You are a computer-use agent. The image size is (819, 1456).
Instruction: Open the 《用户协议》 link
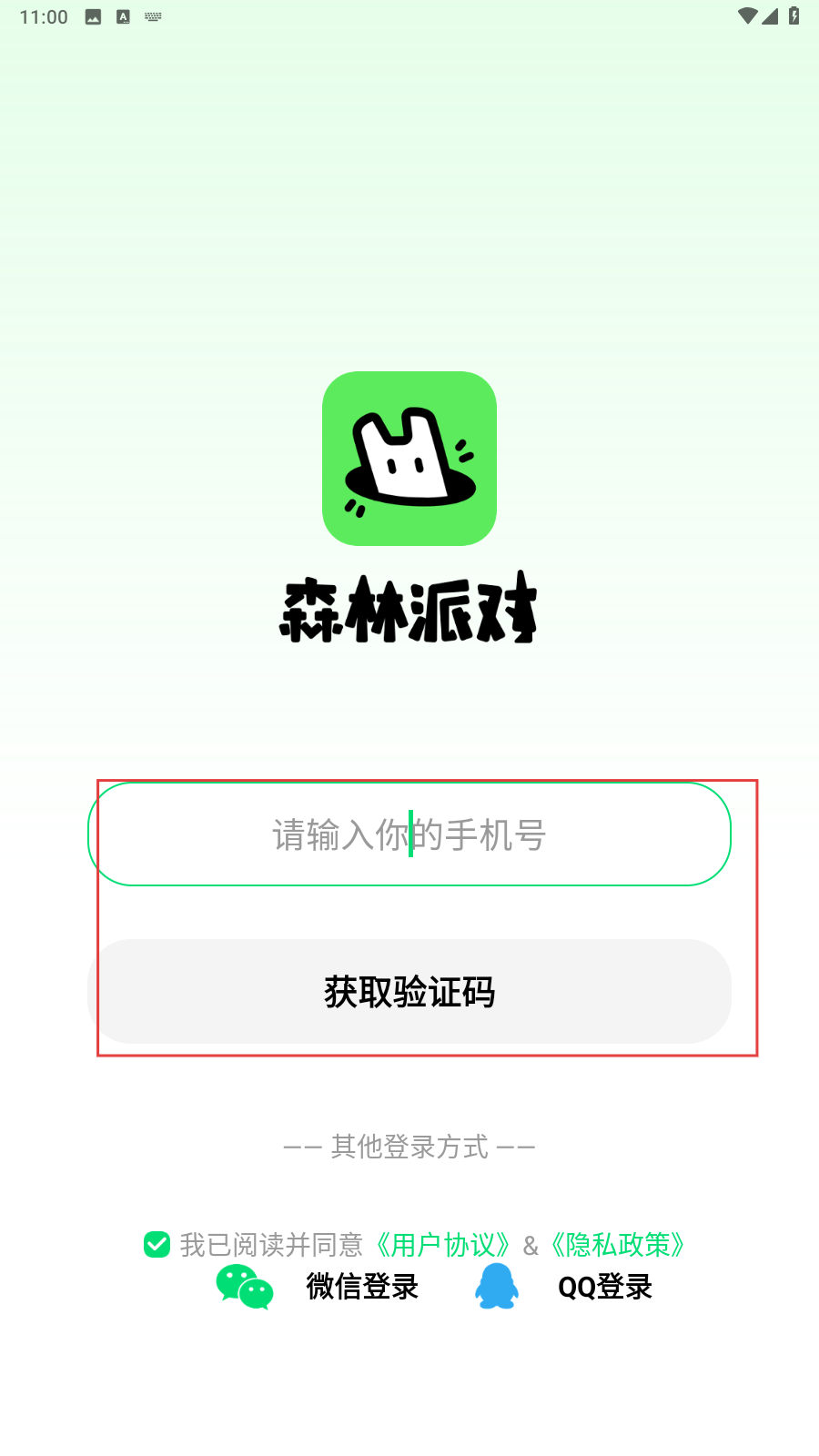point(442,1244)
